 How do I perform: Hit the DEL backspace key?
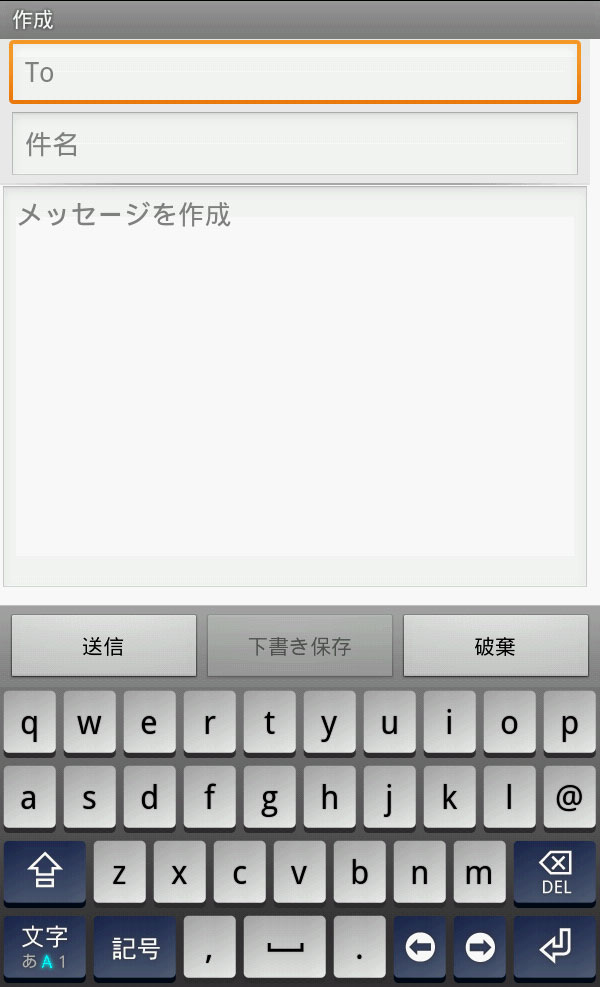coord(556,873)
